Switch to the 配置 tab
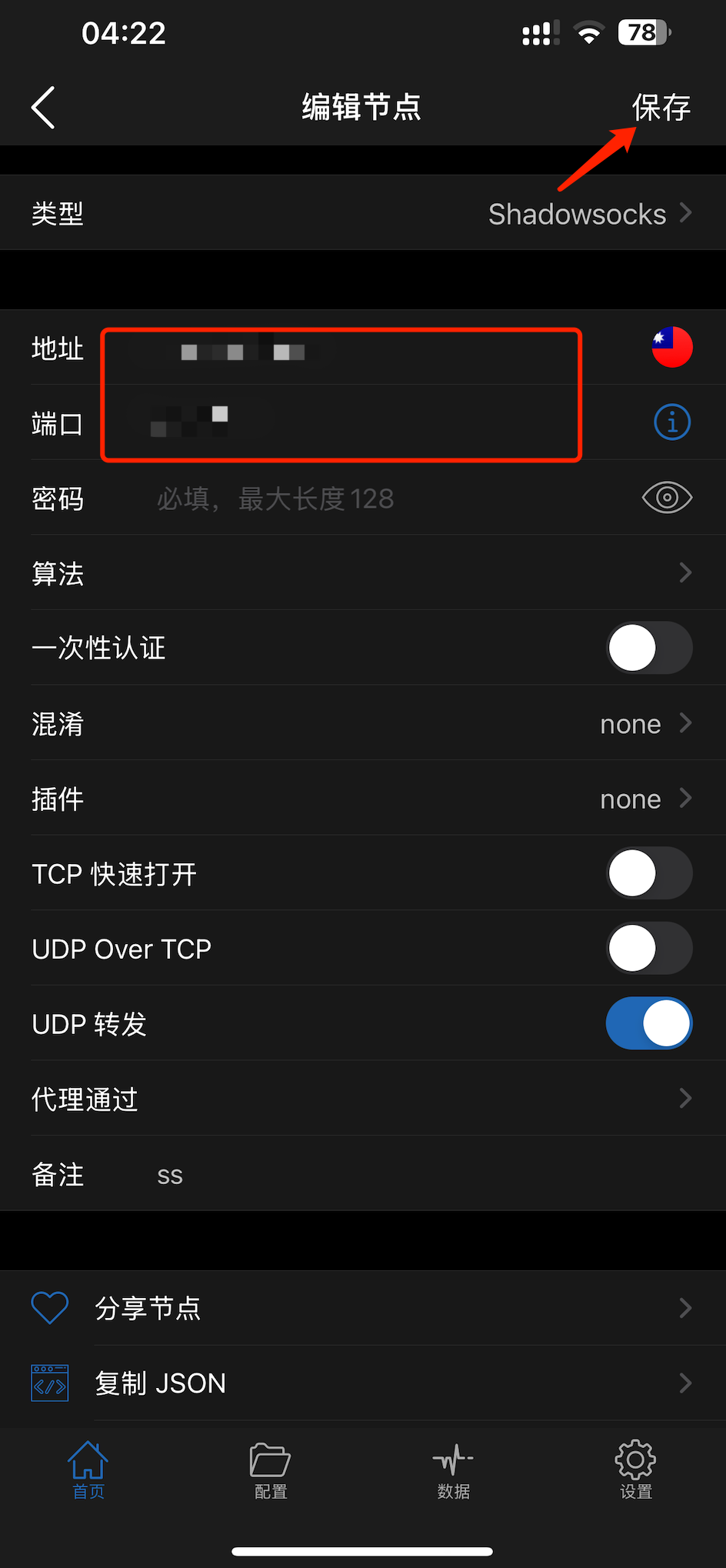The width and height of the screenshot is (726, 1568). (x=270, y=1470)
